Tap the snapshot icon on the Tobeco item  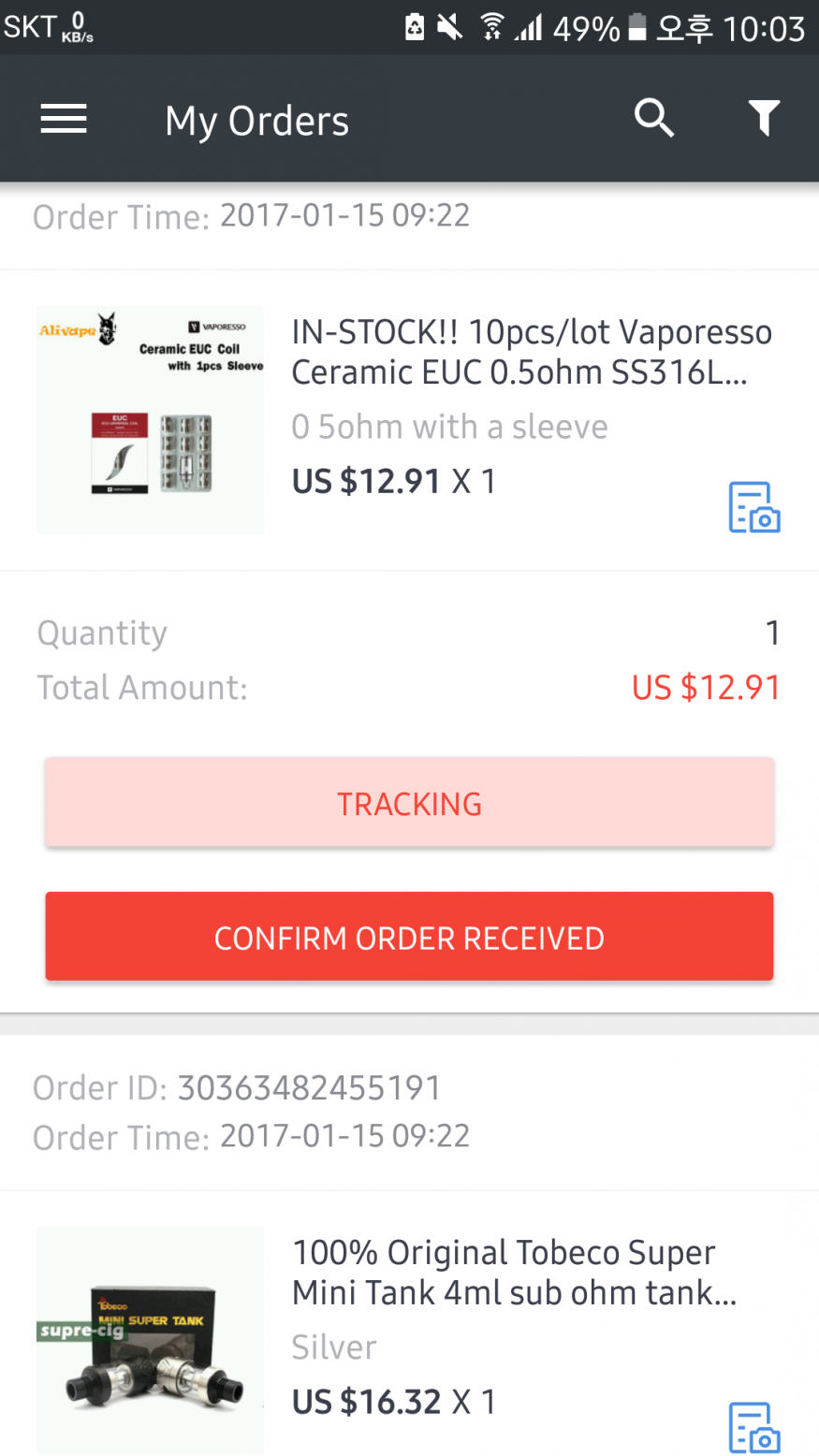point(753,1426)
